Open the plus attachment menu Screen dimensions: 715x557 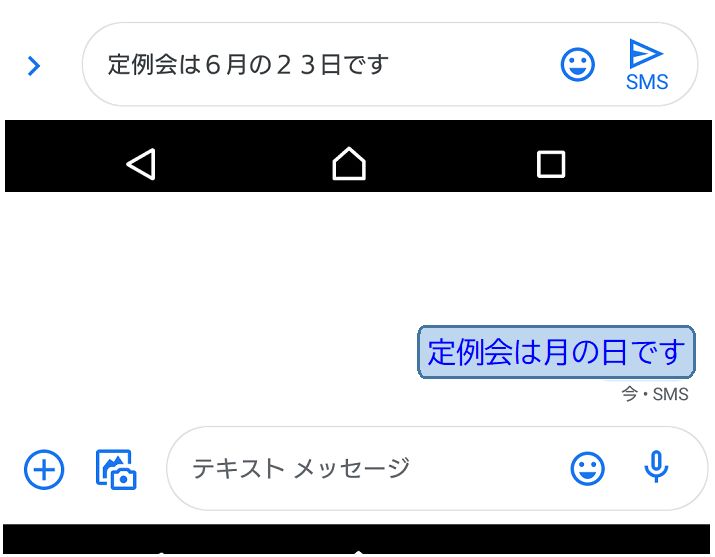44,468
